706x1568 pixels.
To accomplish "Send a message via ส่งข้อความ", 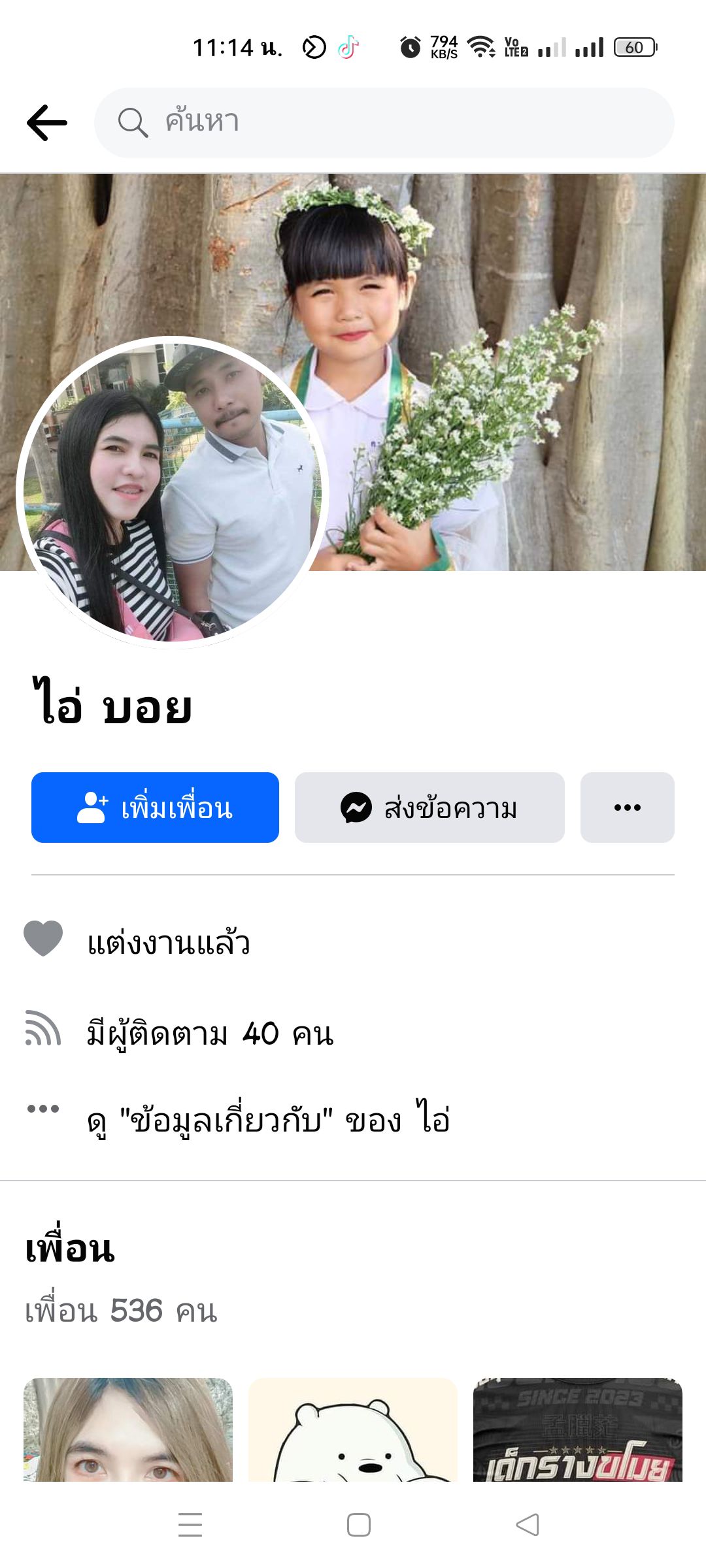I will [429, 808].
